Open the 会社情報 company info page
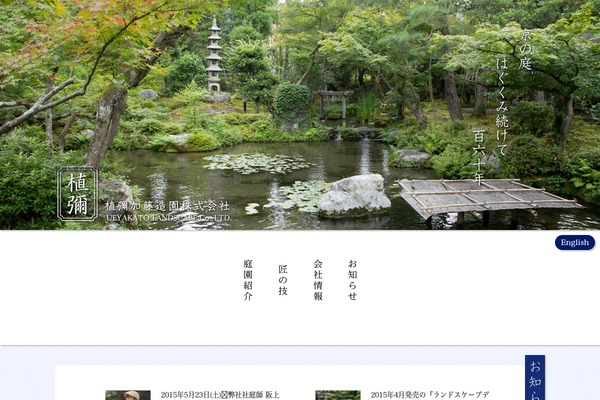The image size is (600, 400). (318, 280)
